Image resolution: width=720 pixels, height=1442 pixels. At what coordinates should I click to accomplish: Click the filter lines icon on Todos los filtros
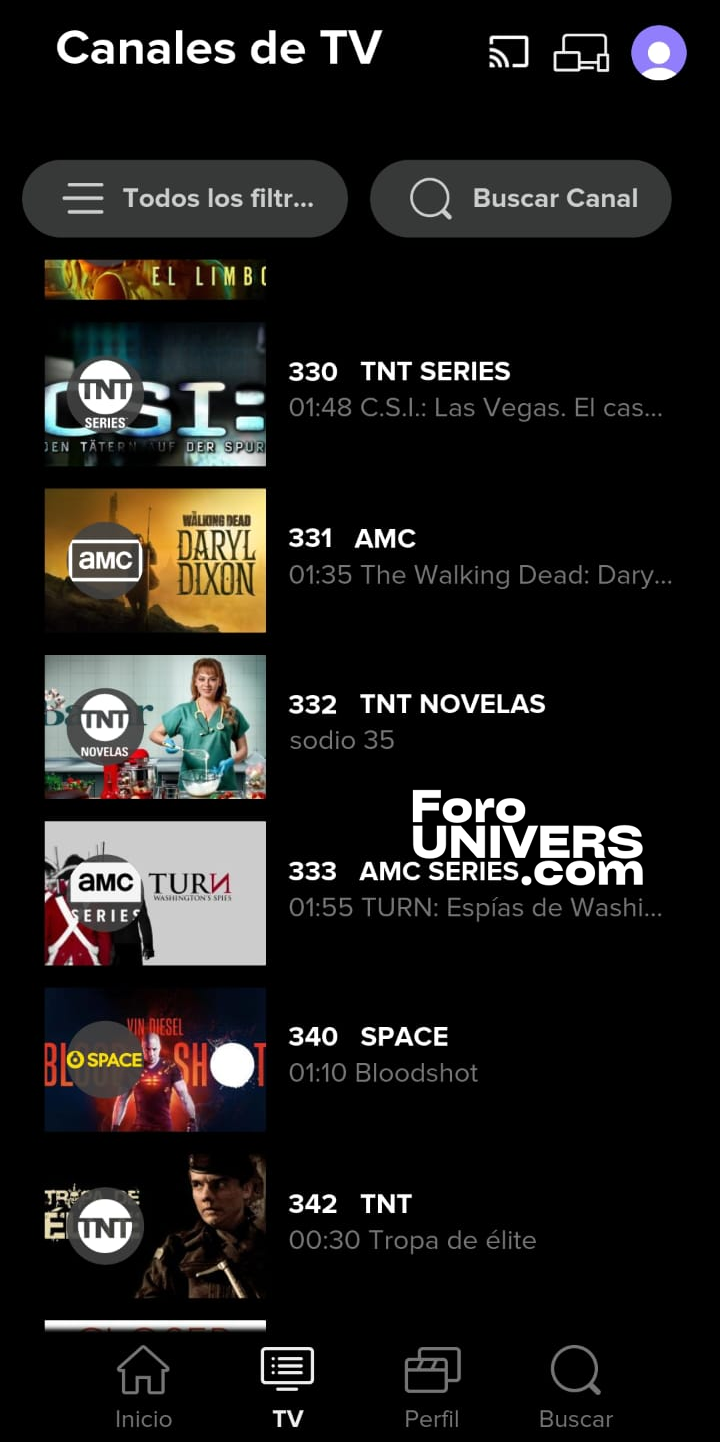84,198
